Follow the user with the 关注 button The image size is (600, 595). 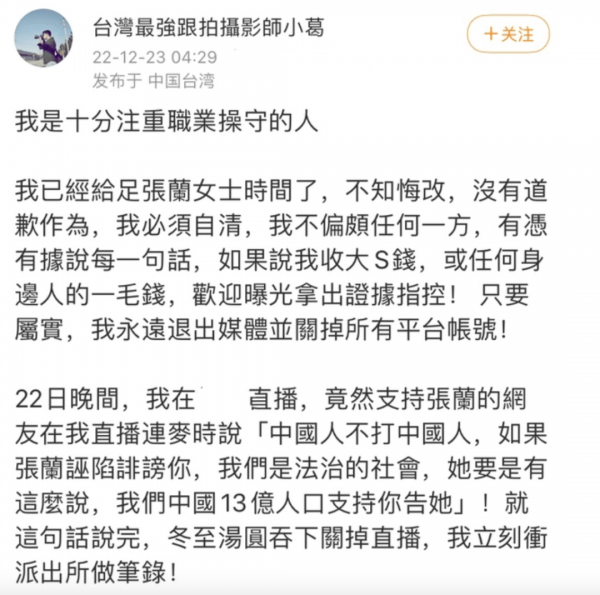[x=507, y=35]
